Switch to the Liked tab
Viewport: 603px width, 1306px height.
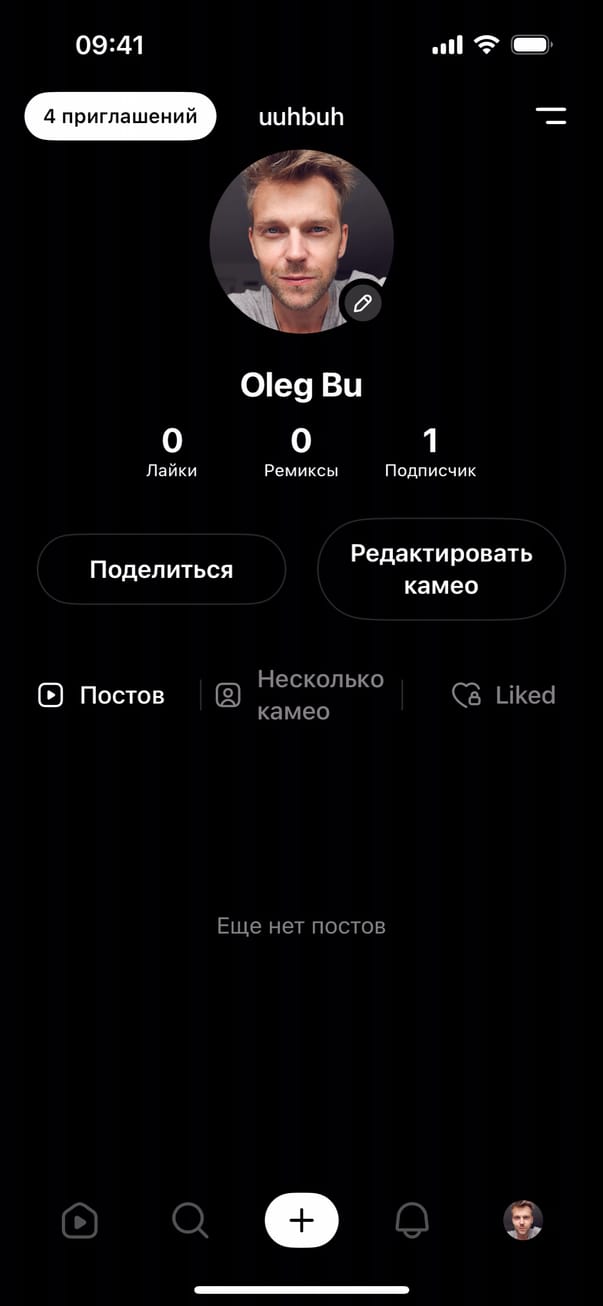[503, 695]
